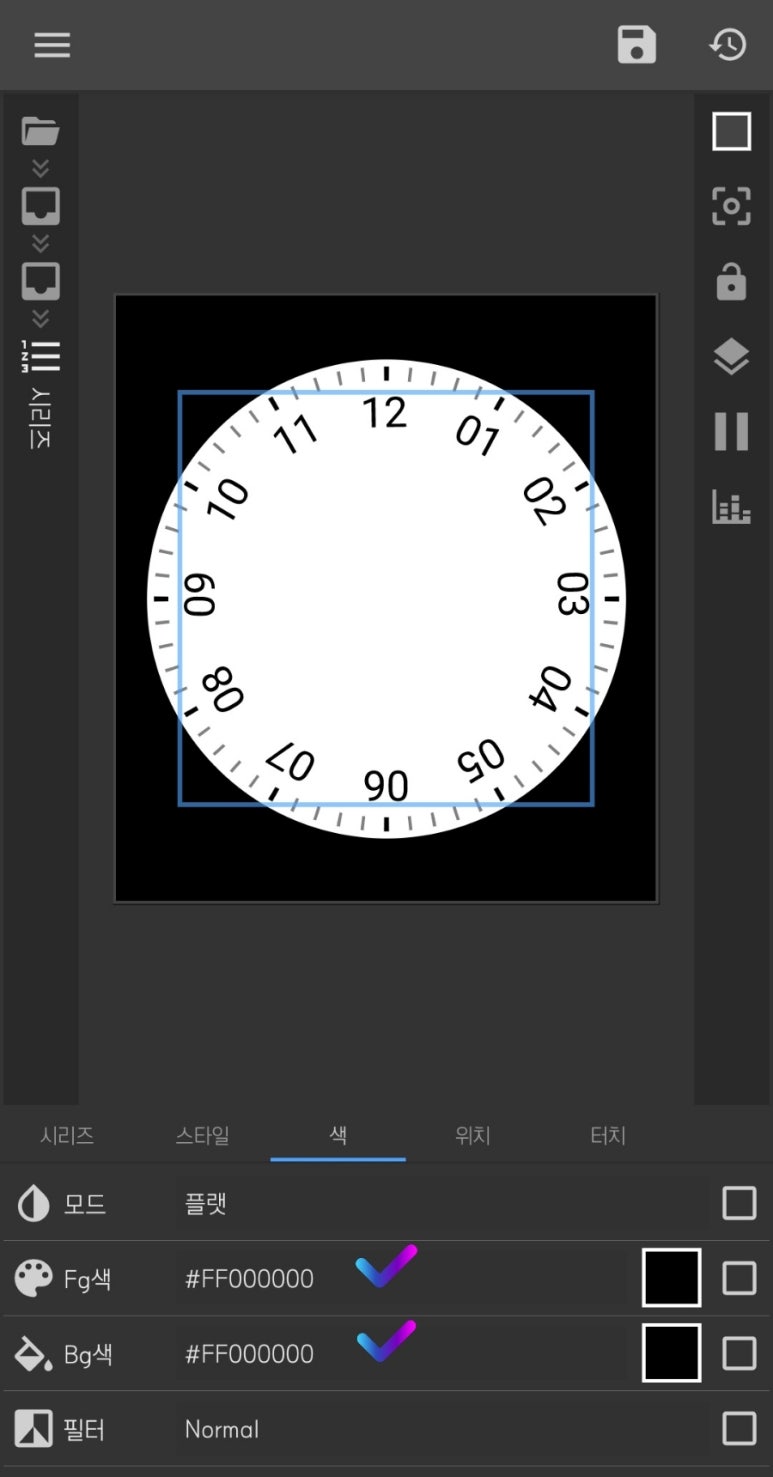
Task: Switch to the 시리즈 tab
Action: (67, 1136)
